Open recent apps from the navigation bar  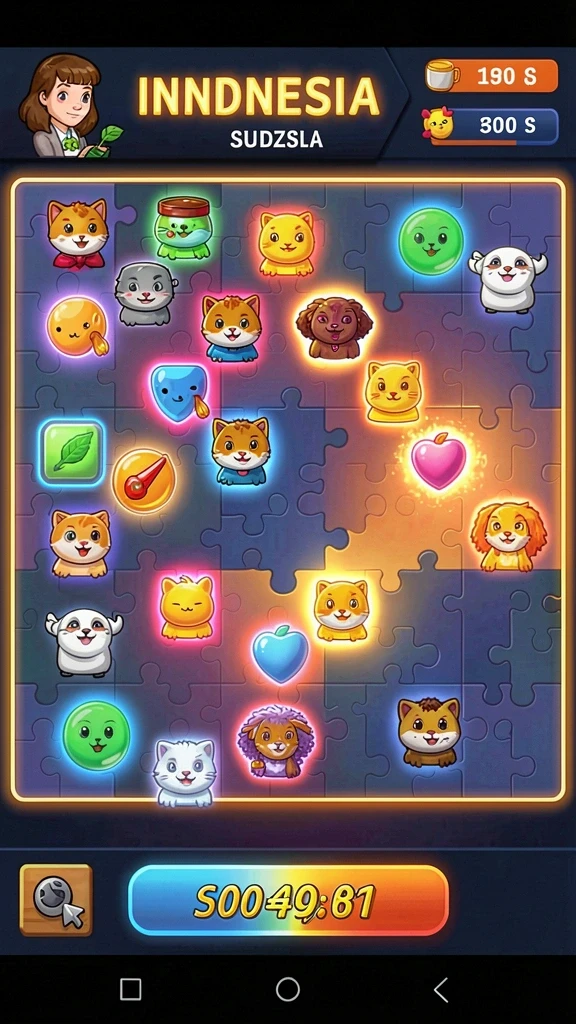pos(131,989)
